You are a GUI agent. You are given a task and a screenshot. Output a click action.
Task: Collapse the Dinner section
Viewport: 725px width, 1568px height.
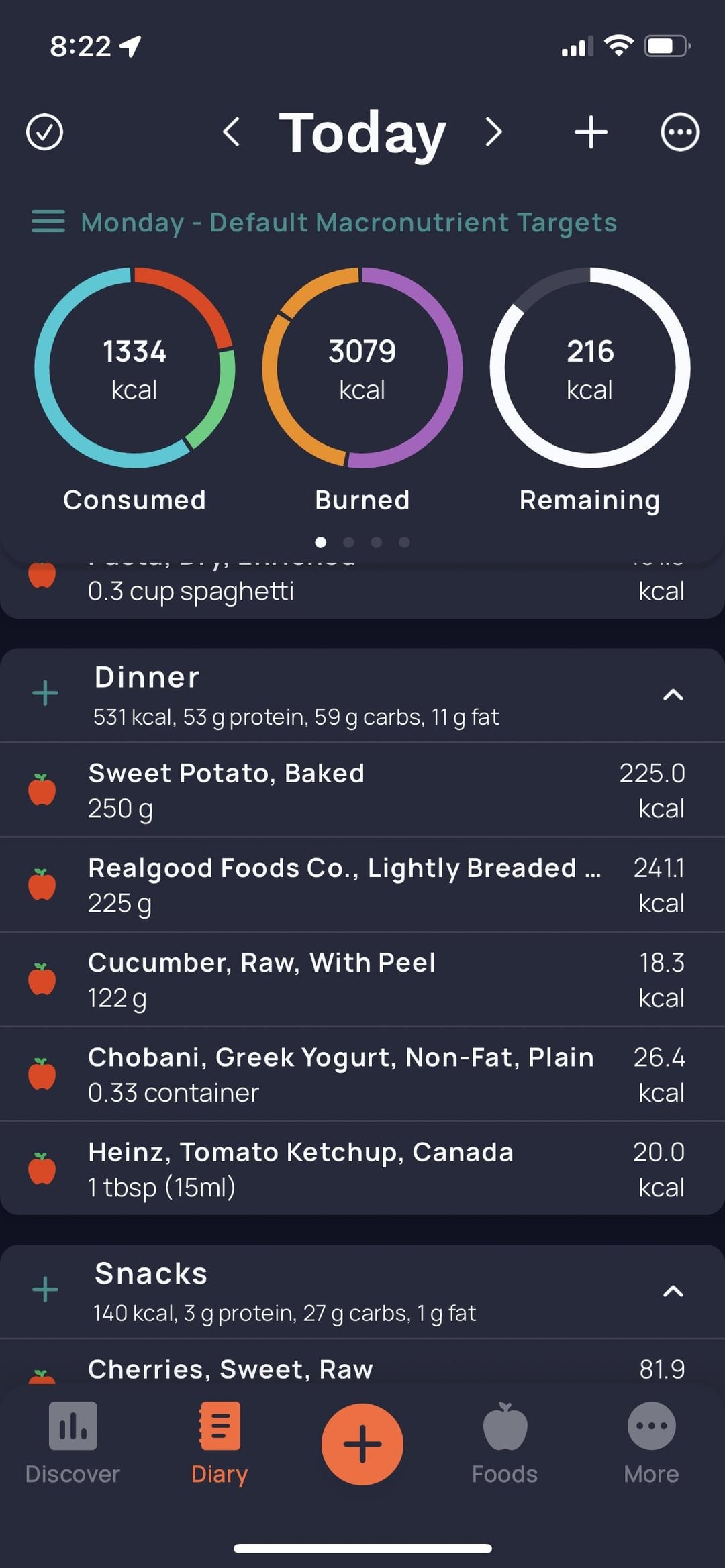click(x=673, y=694)
